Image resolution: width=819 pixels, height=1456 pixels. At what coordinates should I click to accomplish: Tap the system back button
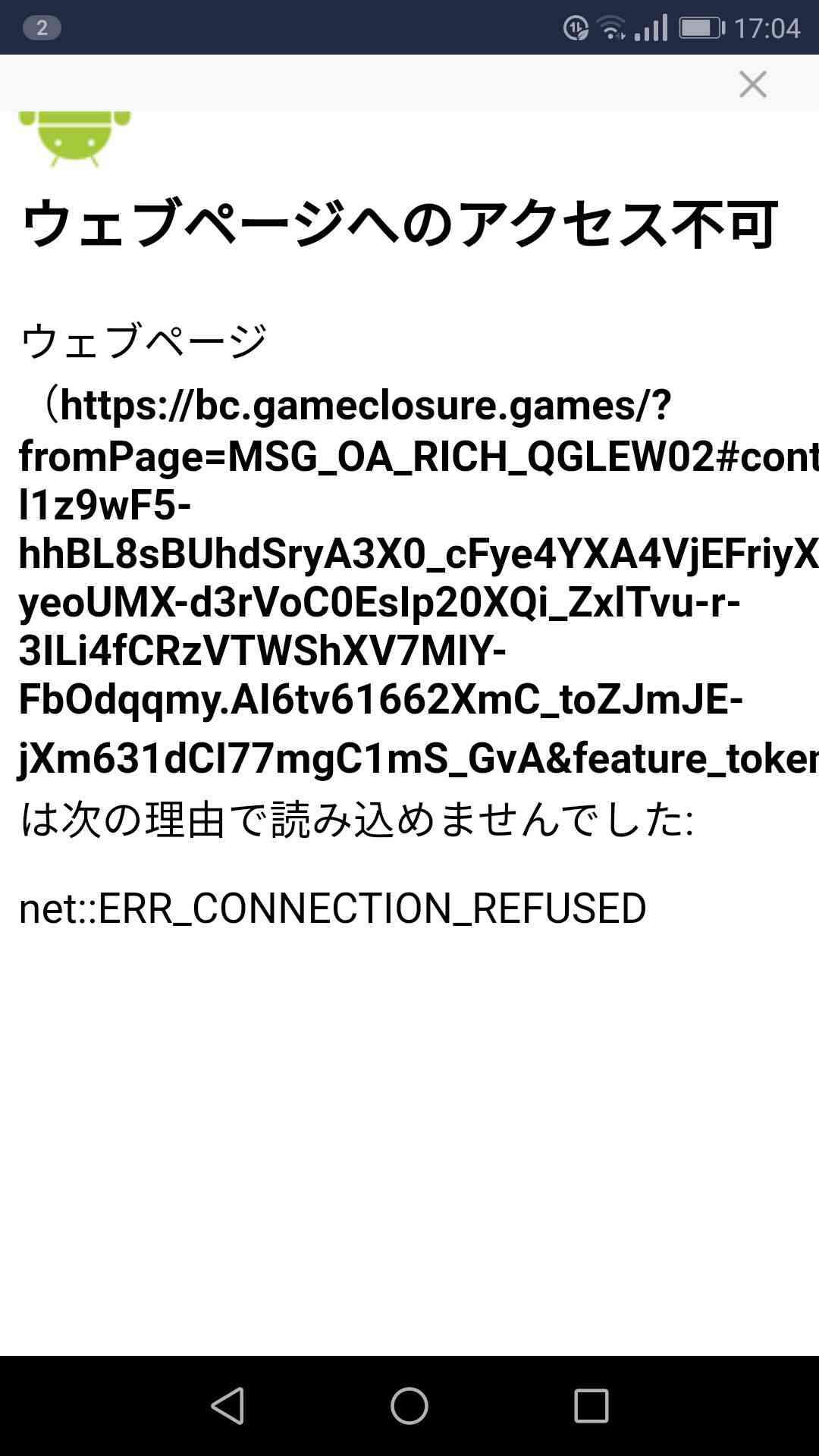click(227, 1406)
